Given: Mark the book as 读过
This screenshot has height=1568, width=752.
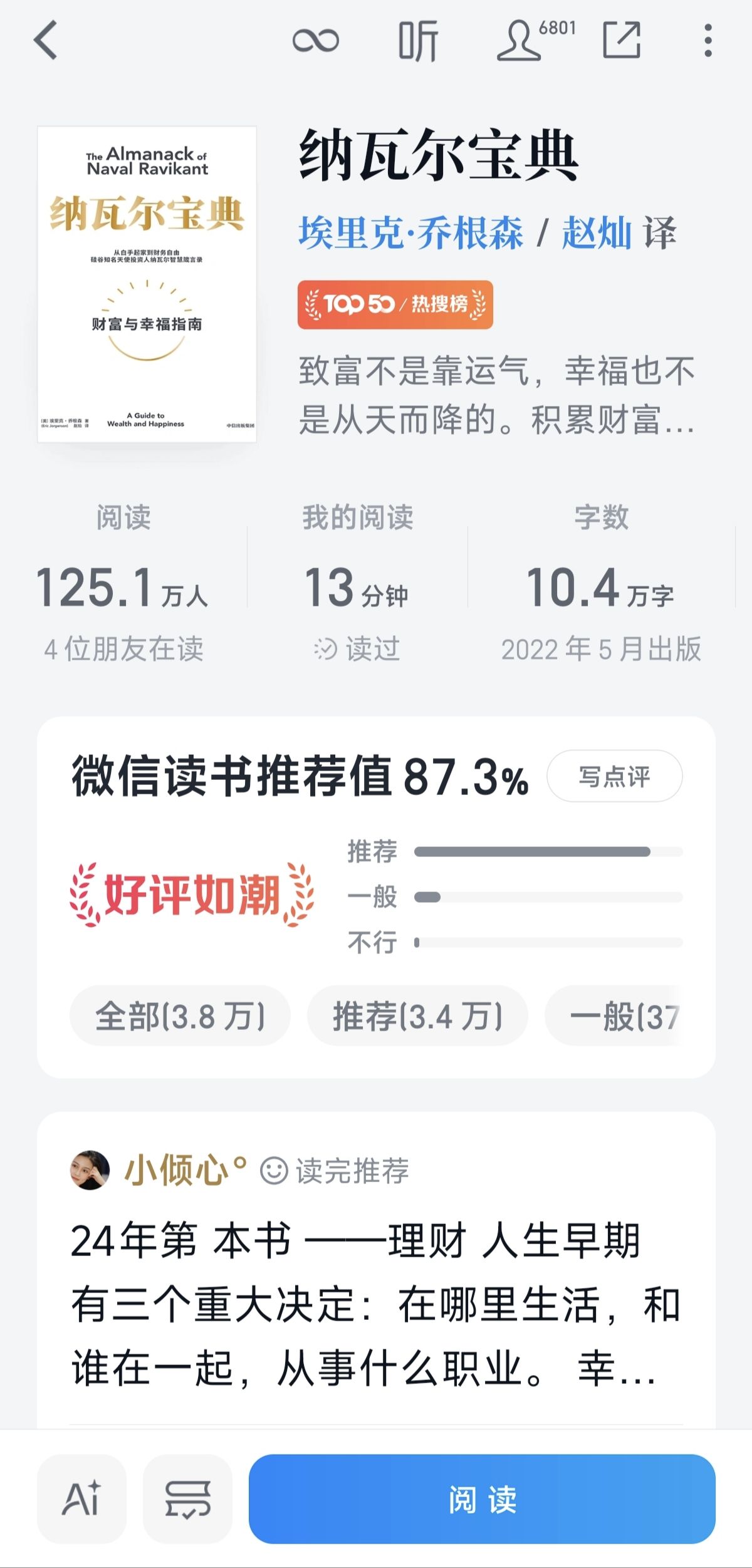Looking at the screenshot, I should click(x=357, y=649).
